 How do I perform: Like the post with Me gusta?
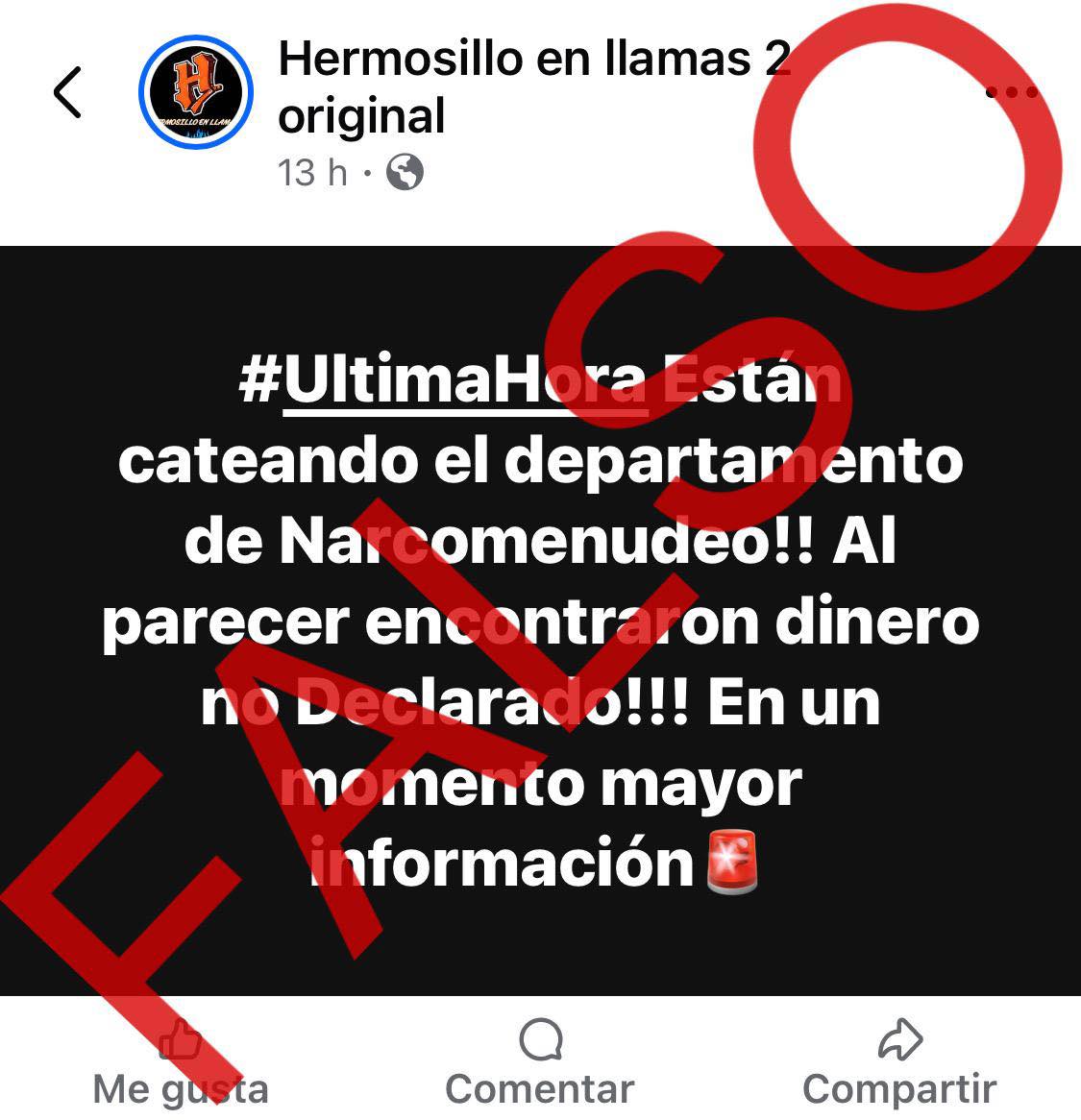click(x=181, y=1064)
